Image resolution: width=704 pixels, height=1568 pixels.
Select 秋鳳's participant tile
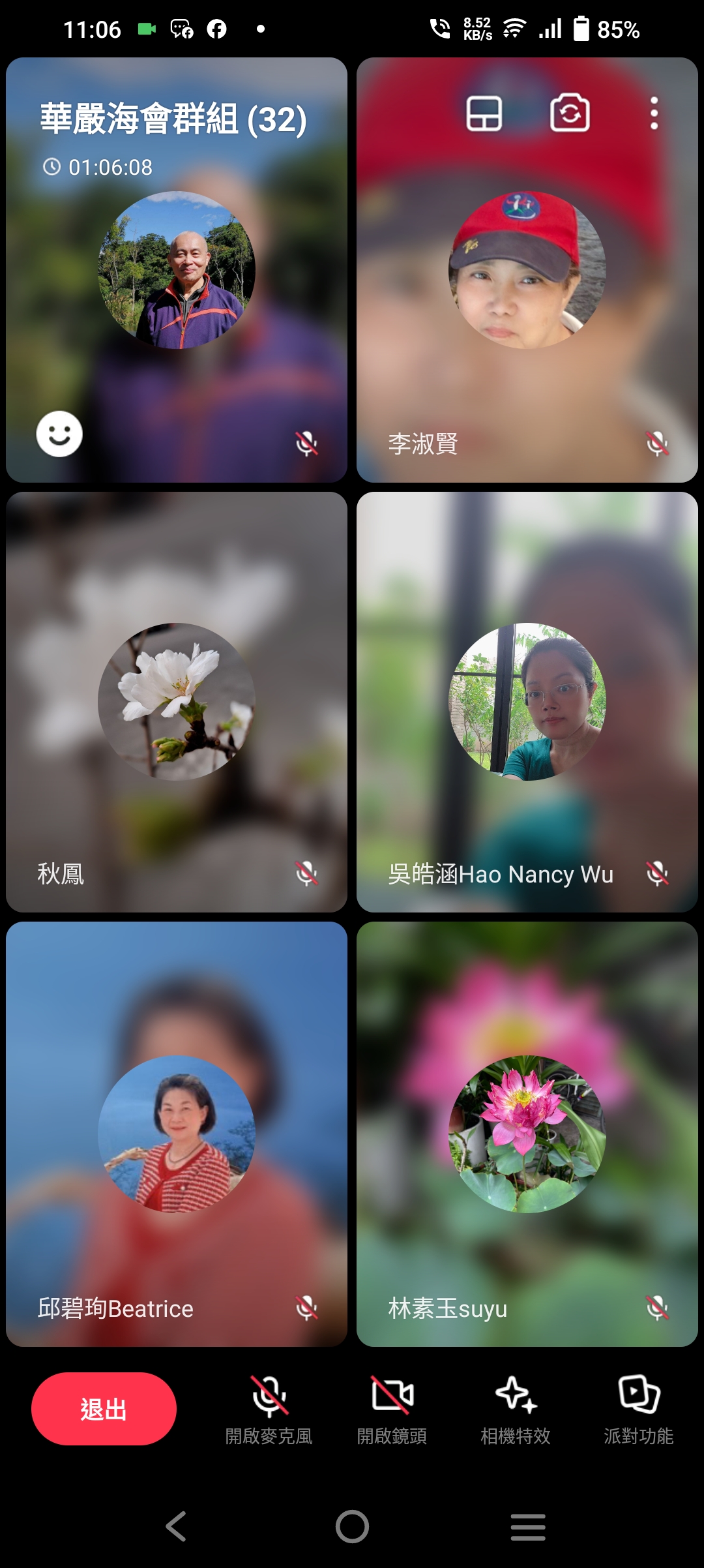tap(177, 702)
